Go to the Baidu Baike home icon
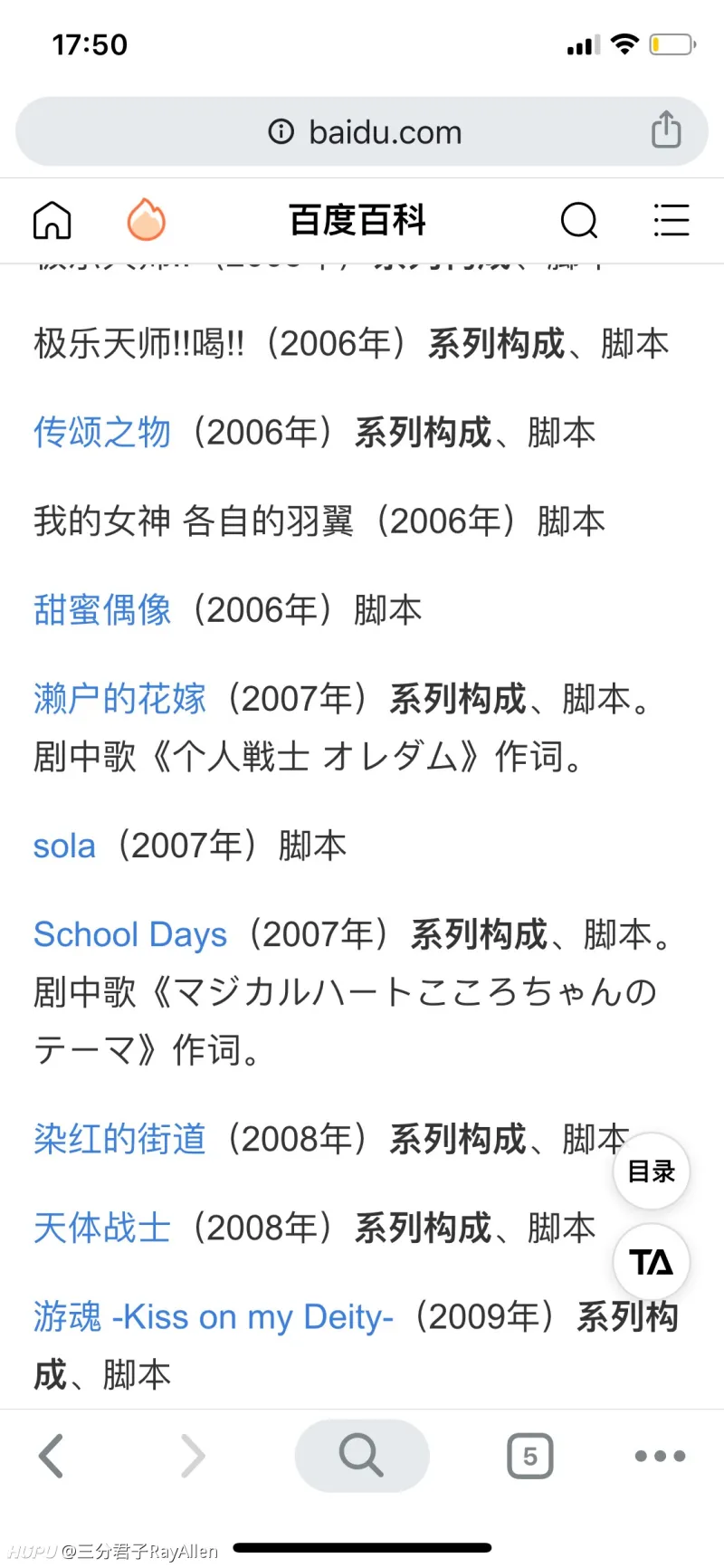The width and height of the screenshot is (724, 1568). pyautogui.click(x=52, y=220)
